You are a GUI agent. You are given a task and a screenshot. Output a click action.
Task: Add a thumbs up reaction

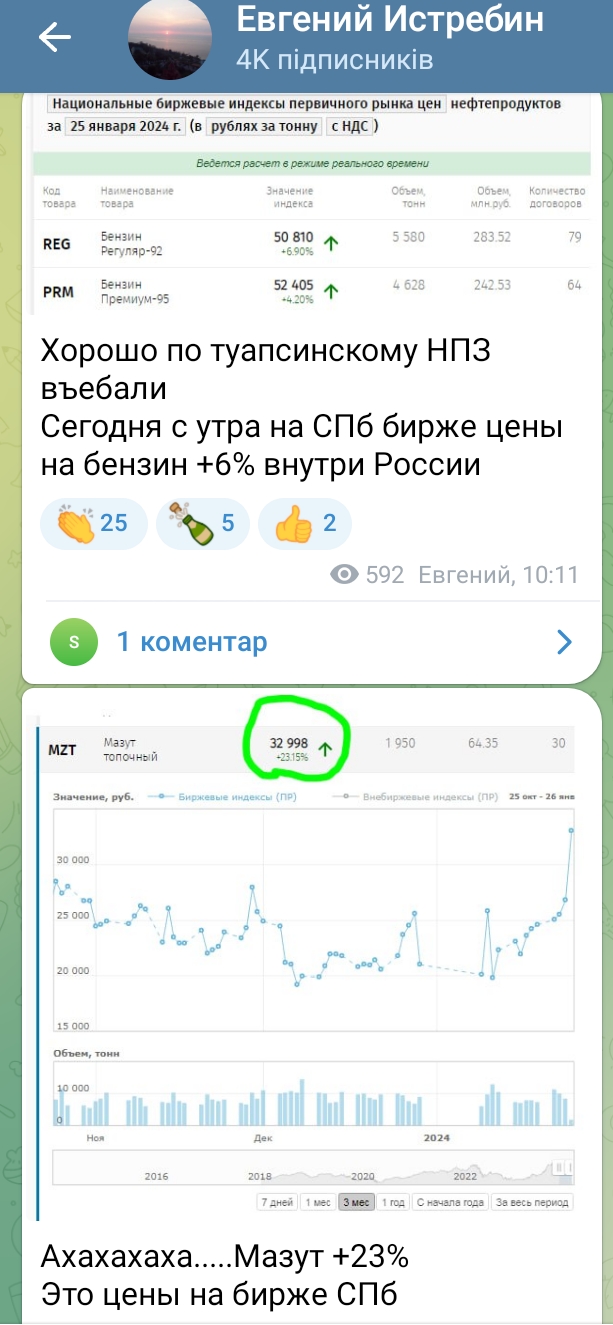(305, 523)
